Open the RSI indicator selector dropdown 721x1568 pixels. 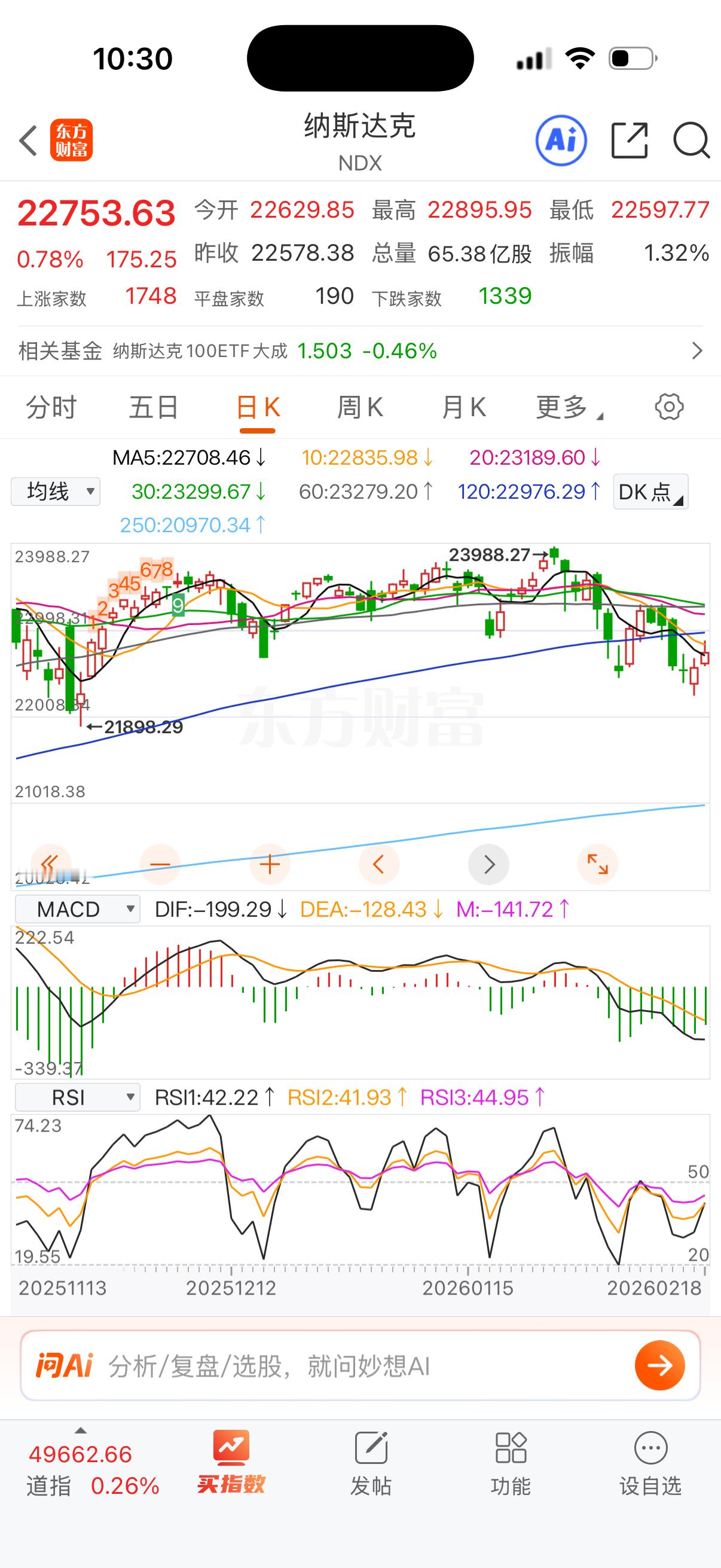(77, 1097)
